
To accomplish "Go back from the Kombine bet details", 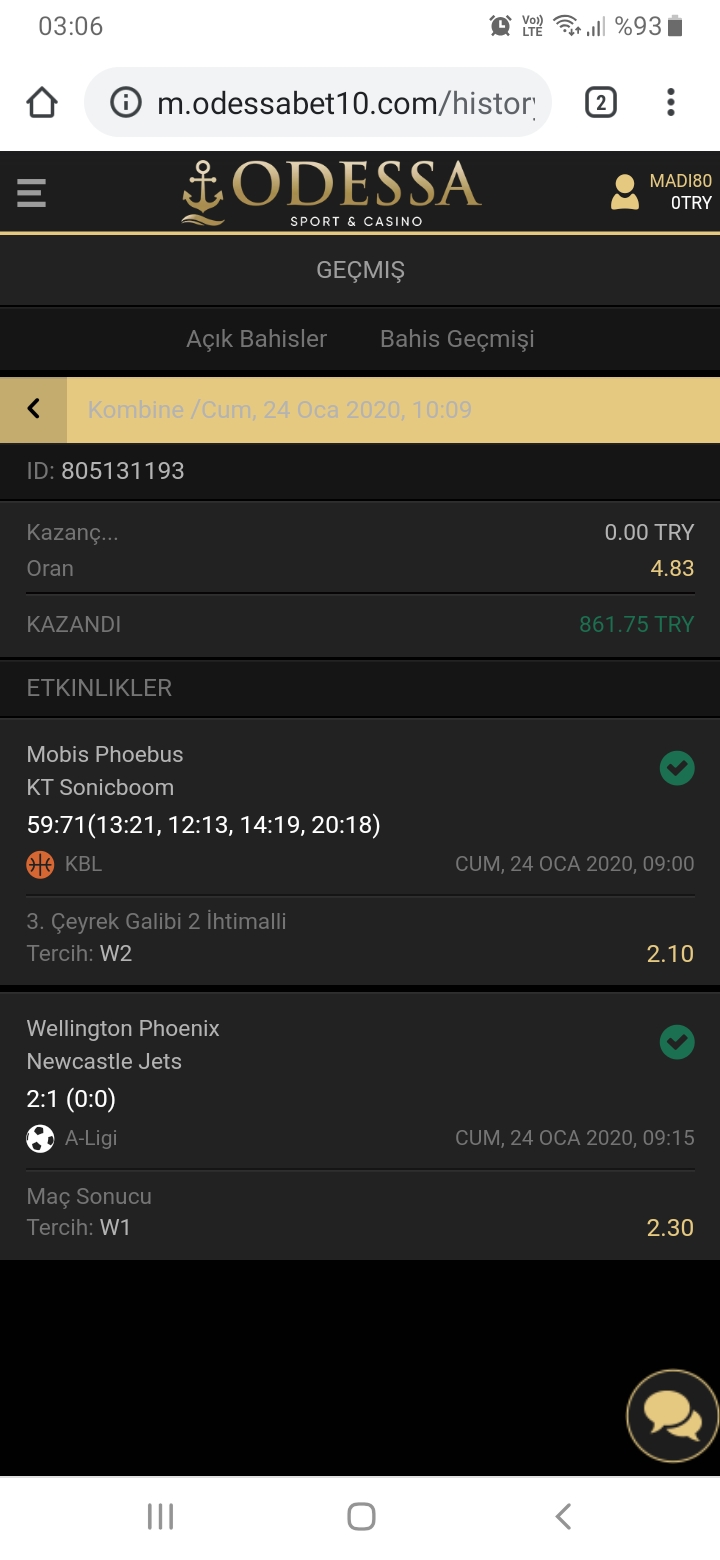I will click(x=33, y=409).
